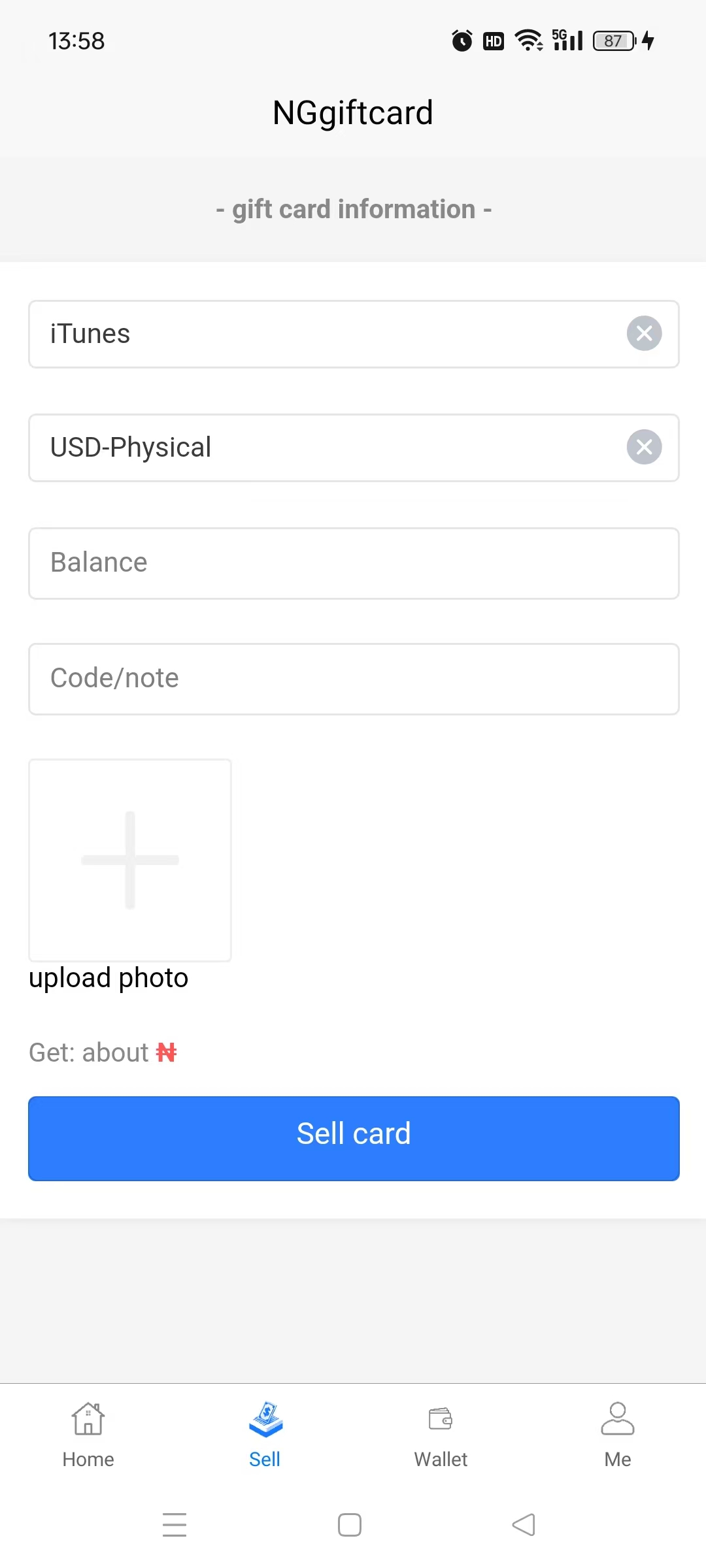Image resolution: width=706 pixels, height=1568 pixels.
Task: Tap the Balance input field
Action: pyautogui.click(x=353, y=563)
